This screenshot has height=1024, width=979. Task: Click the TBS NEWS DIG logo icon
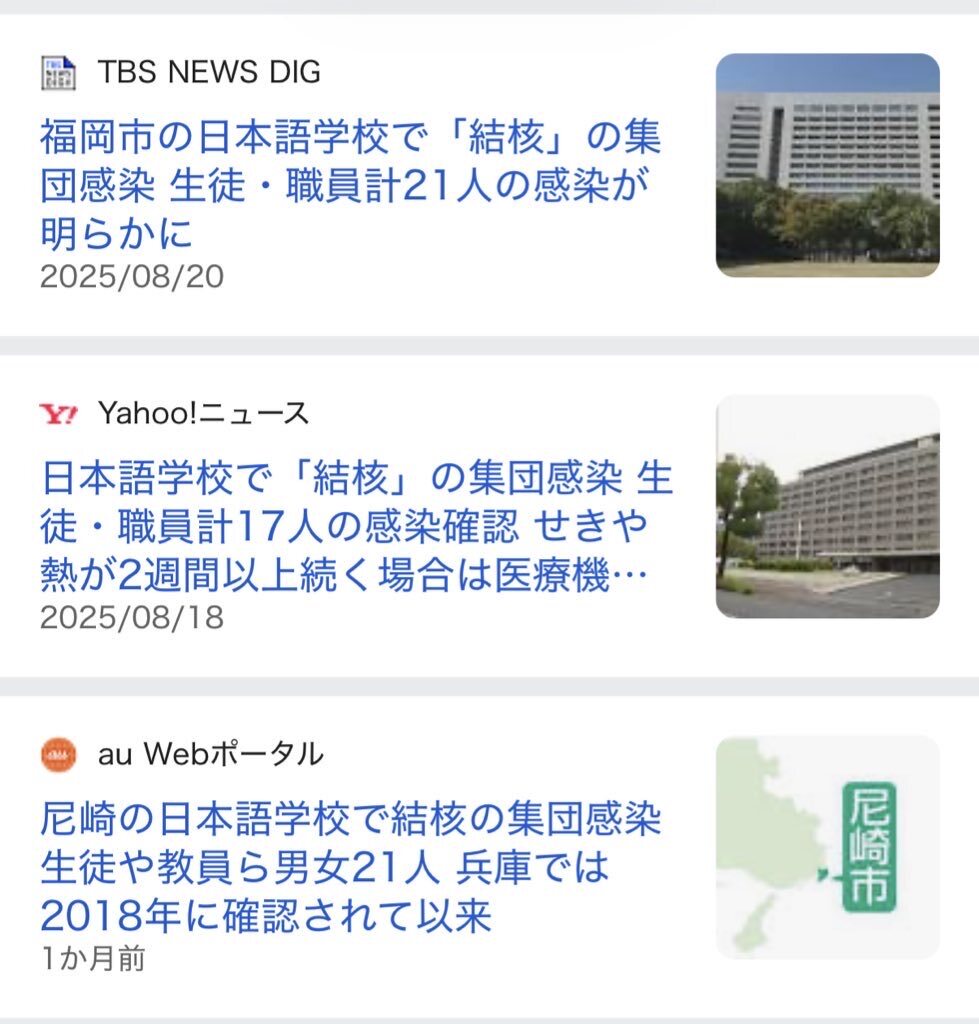[57, 69]
